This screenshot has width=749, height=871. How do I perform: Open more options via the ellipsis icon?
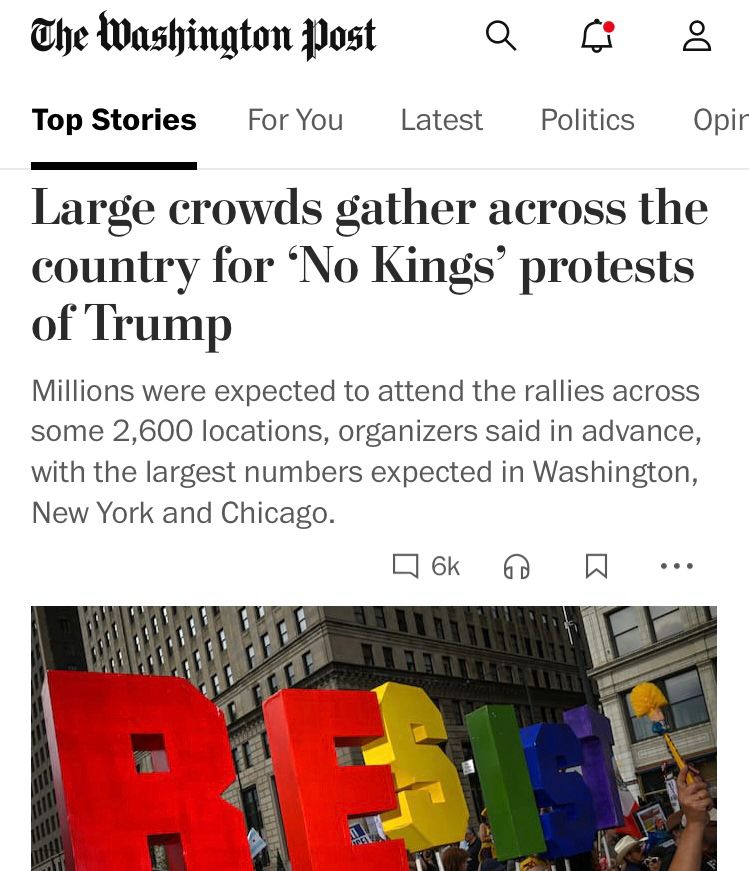coord(677,565)
